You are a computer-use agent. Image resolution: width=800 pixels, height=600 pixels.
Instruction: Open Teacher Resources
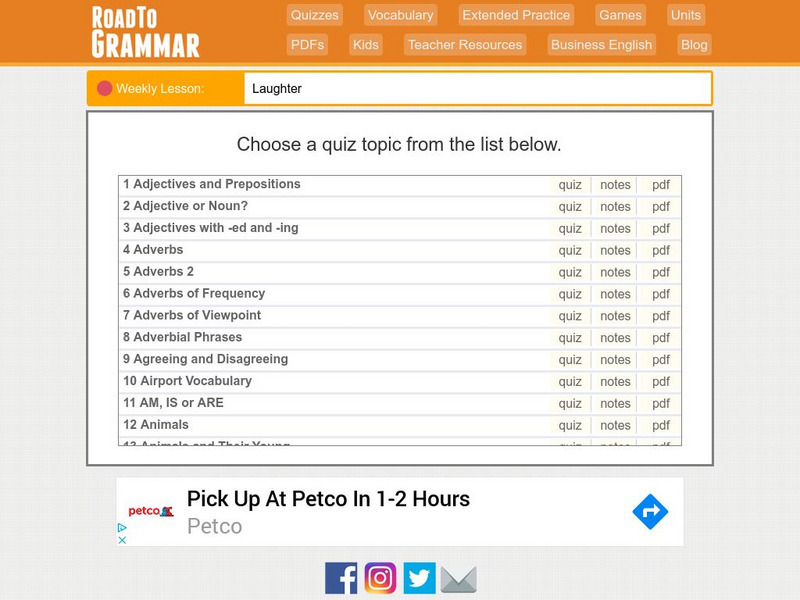point(465,45)
